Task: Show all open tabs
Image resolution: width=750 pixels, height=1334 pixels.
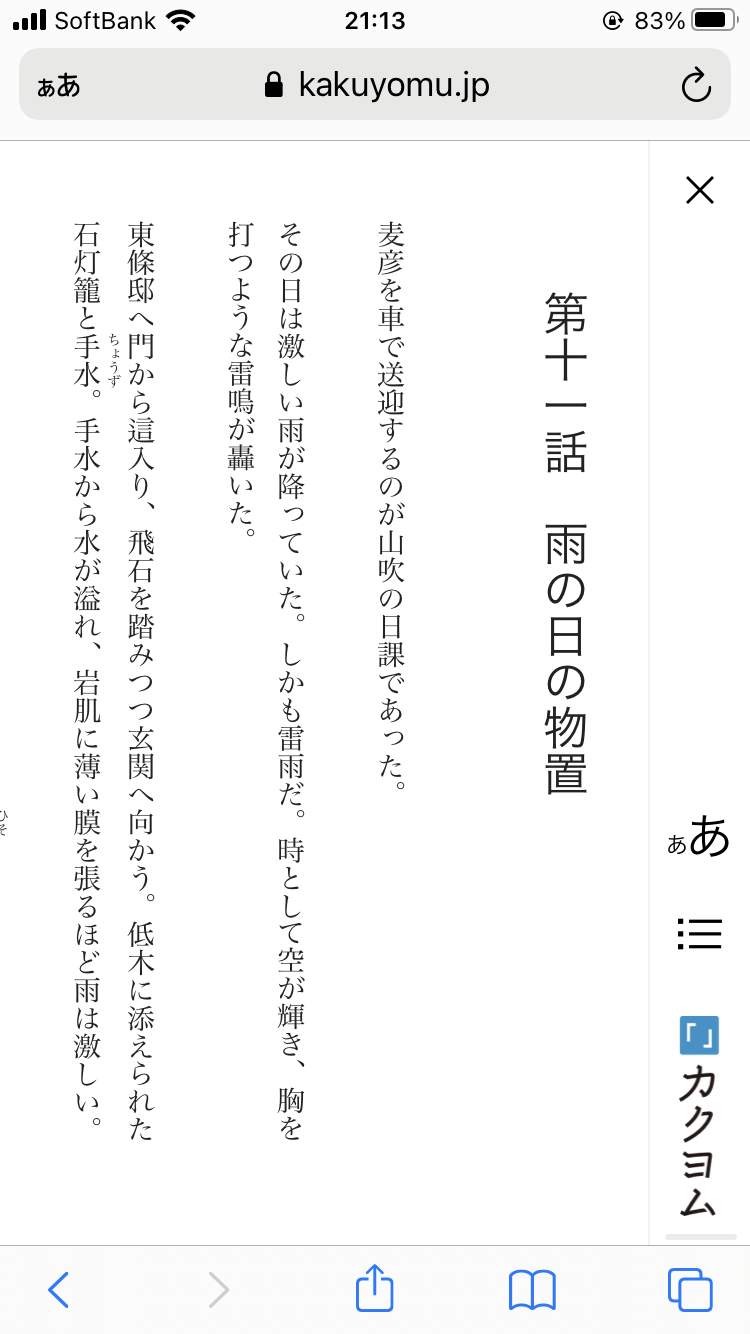Action: (690, 1290)
